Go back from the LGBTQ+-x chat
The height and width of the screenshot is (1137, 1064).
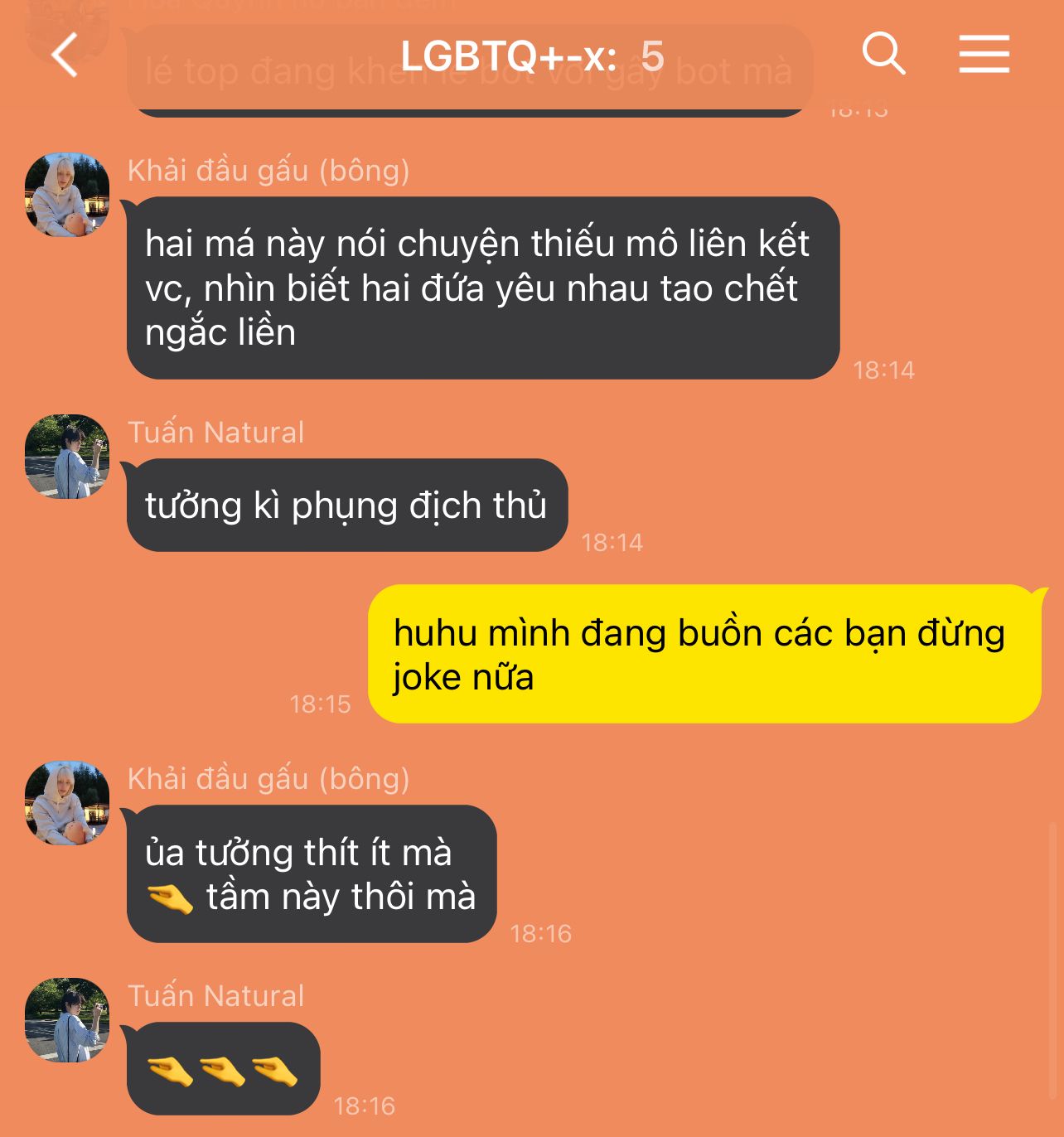pos(65,56)
